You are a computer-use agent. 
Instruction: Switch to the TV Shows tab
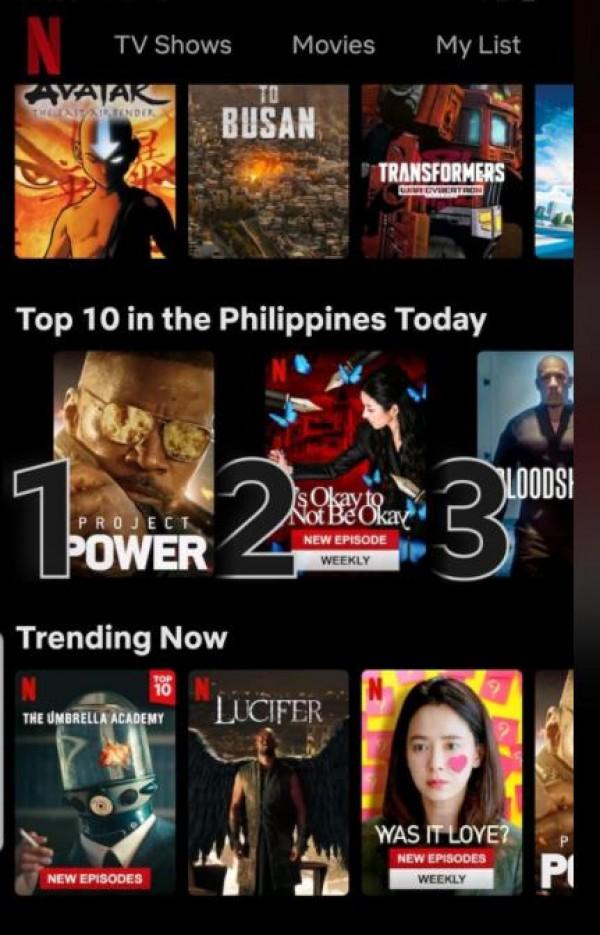(x=172, y=45)
